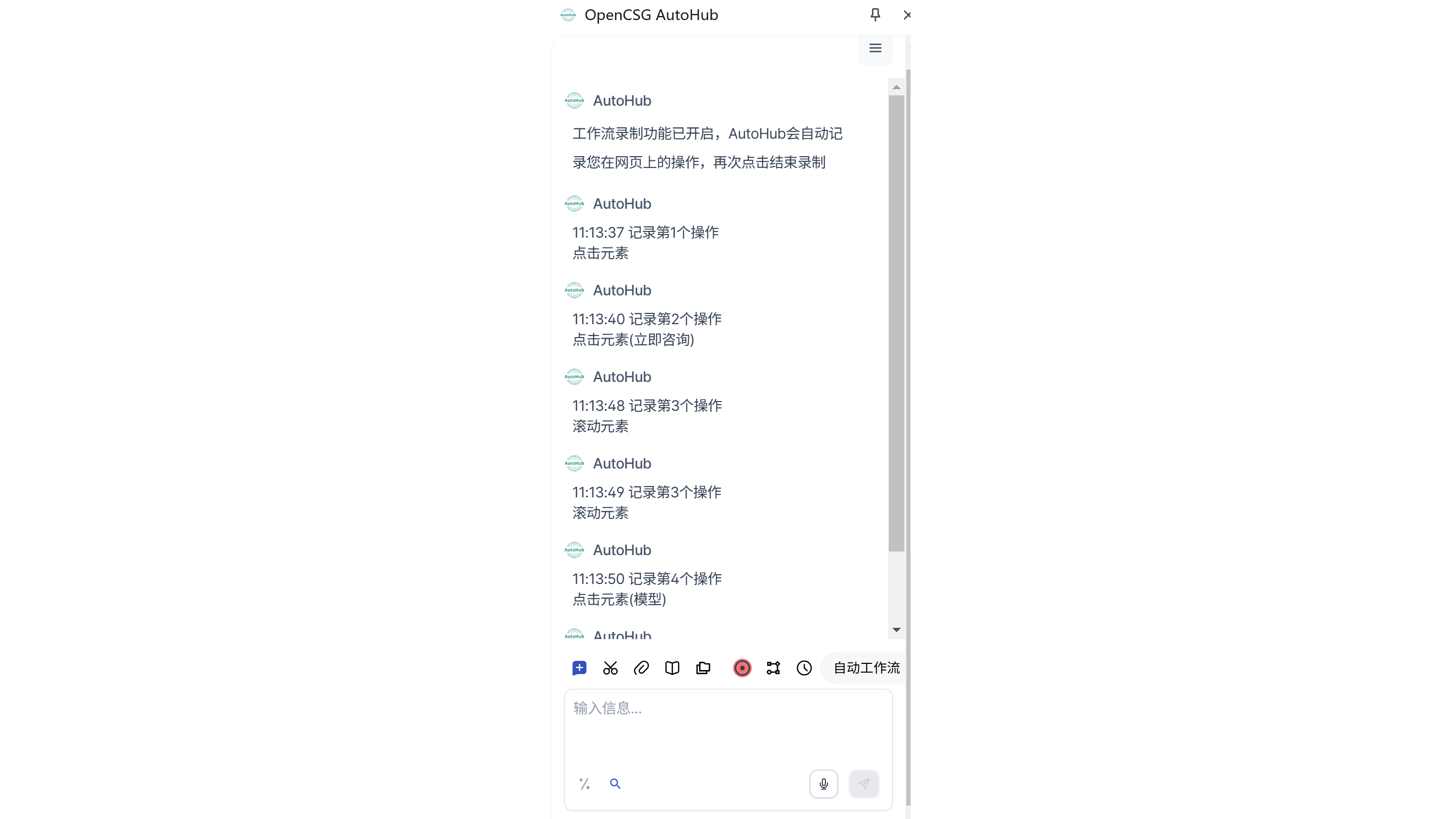1456x819 pixels.
Task: Tap the scissors screenshot tool
Action: pyautogui.click(x=610, y=668)
